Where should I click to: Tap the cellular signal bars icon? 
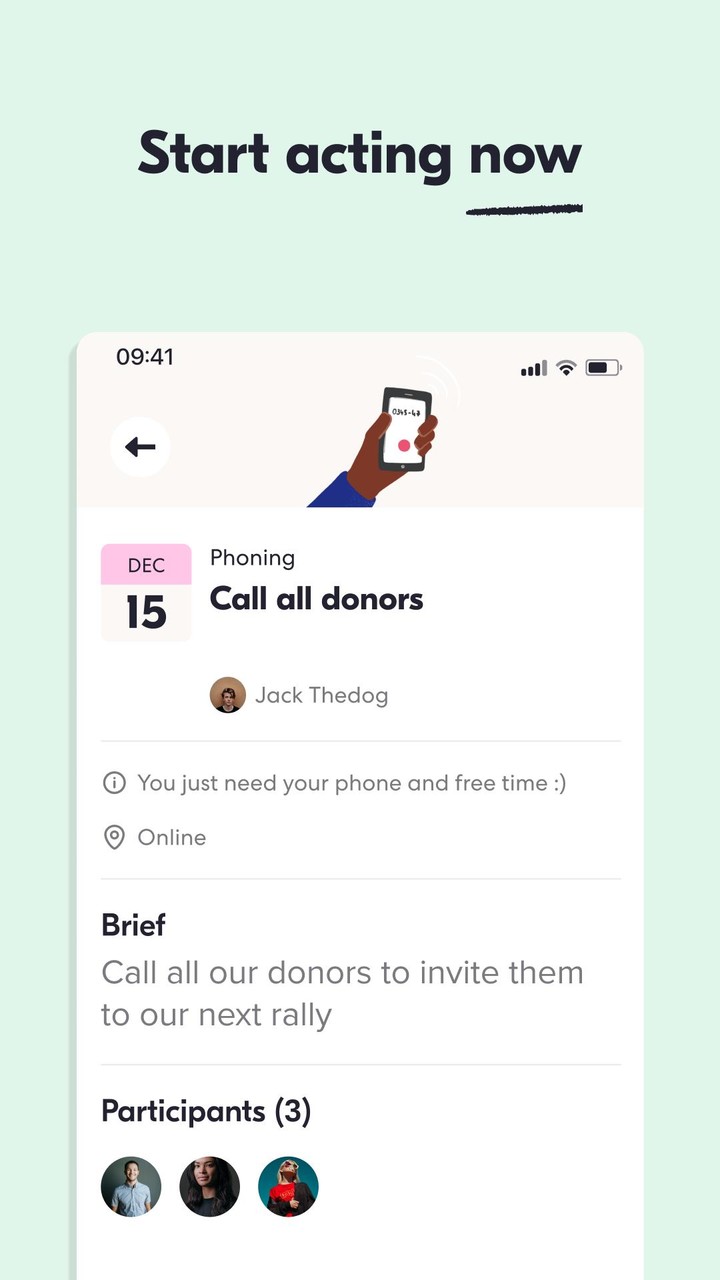533,368
